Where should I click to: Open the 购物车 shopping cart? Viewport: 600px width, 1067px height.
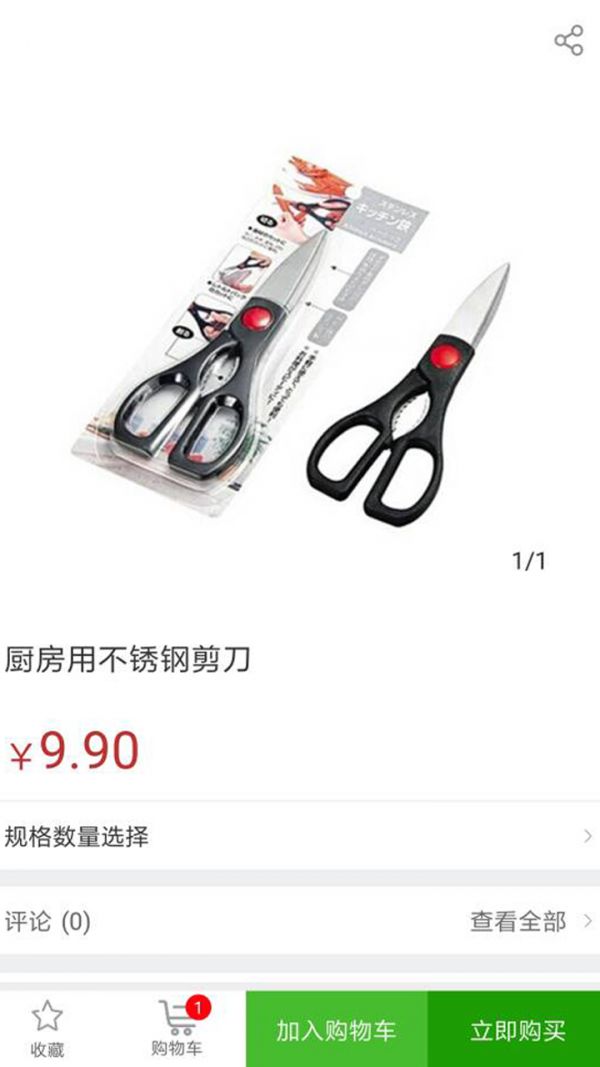178,1029
